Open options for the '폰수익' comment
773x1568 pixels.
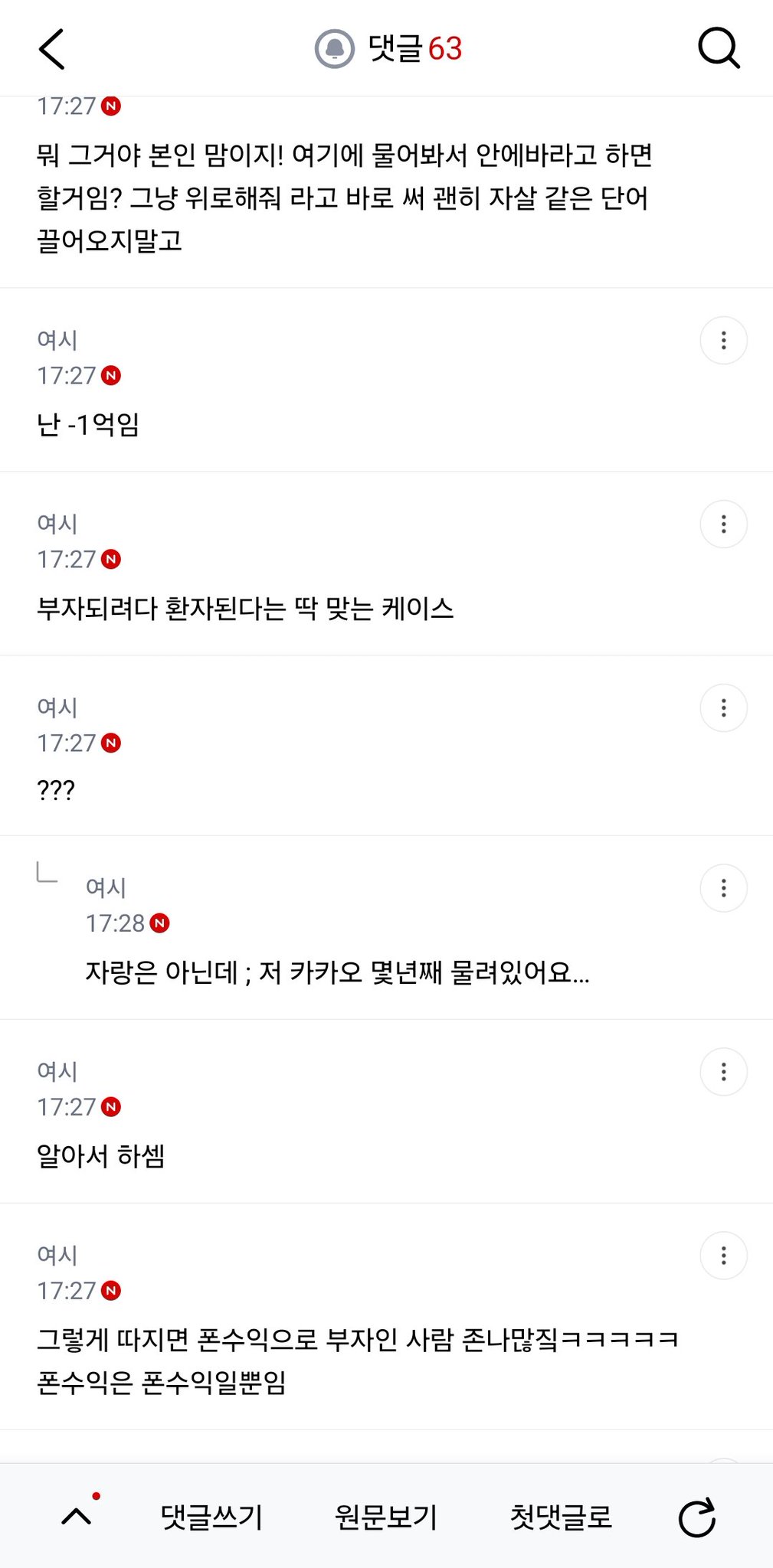click(x=724, y=1256)
